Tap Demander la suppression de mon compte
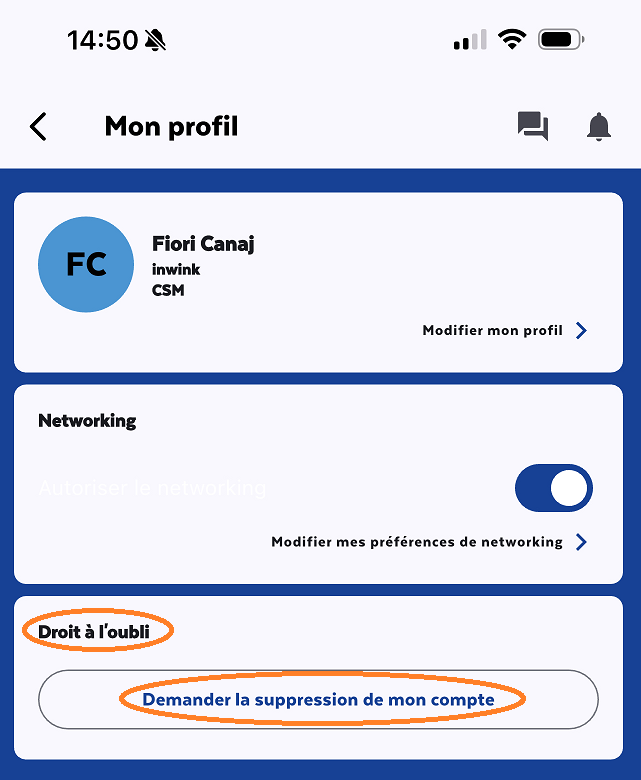641x780 pixels. coord(318,699)
